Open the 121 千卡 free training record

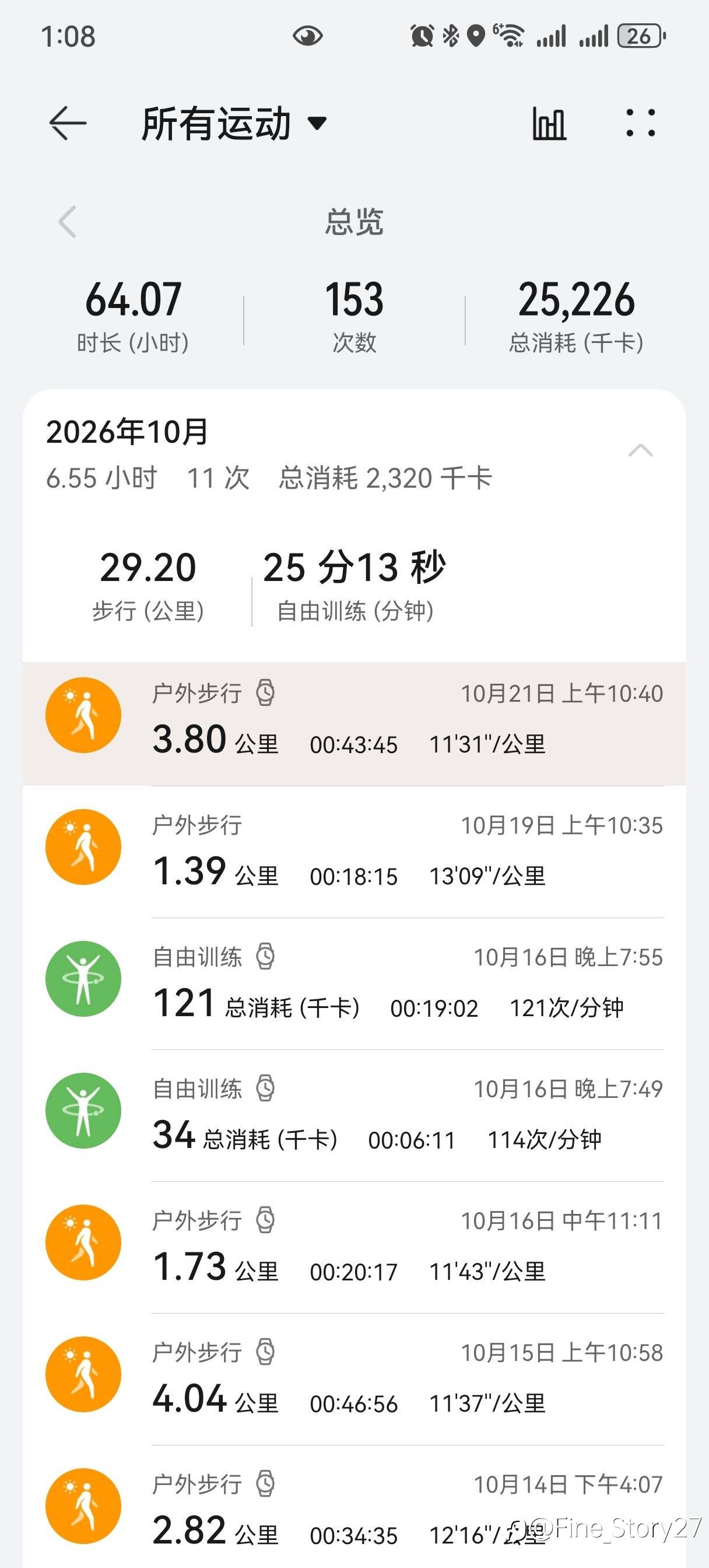354,984
